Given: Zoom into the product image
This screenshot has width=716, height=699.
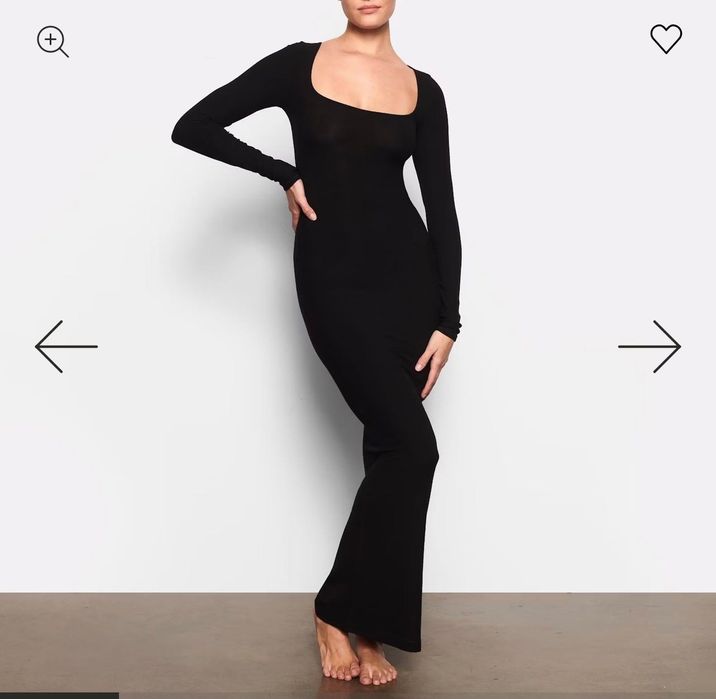Looking at the screenshot, I should pyautogui.click(x=52, y=41).
